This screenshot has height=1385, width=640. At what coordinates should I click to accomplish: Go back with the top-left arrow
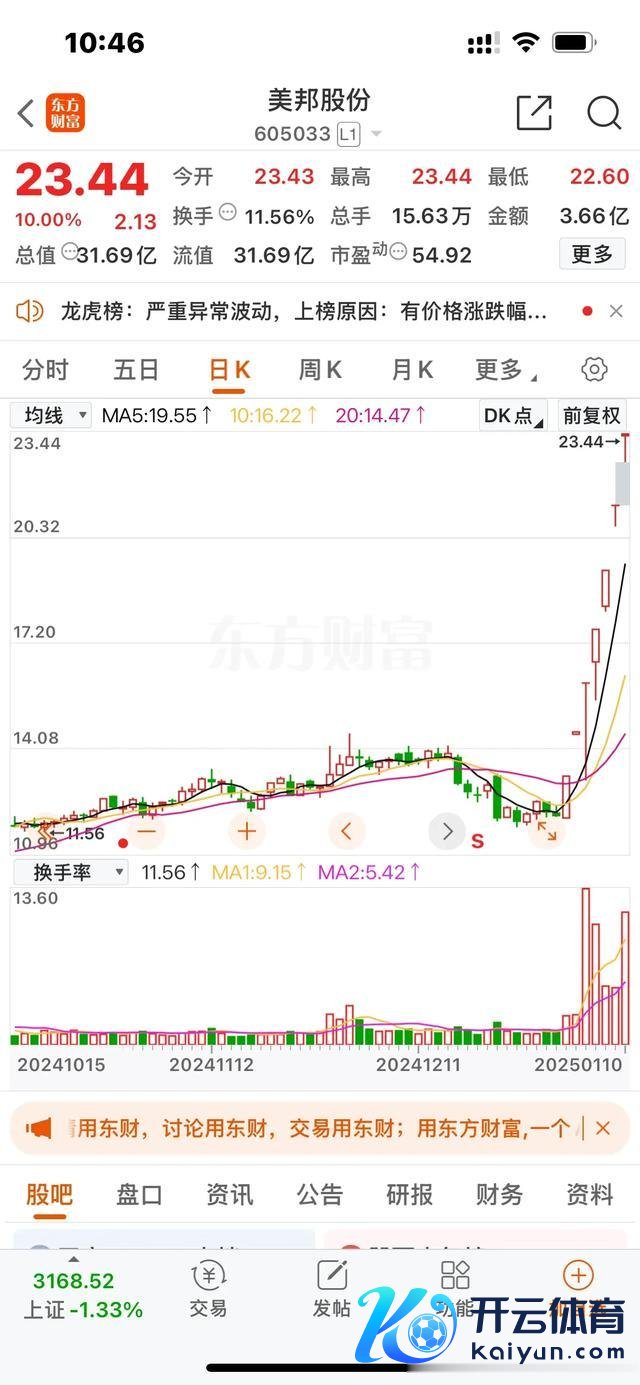[26, 113]
